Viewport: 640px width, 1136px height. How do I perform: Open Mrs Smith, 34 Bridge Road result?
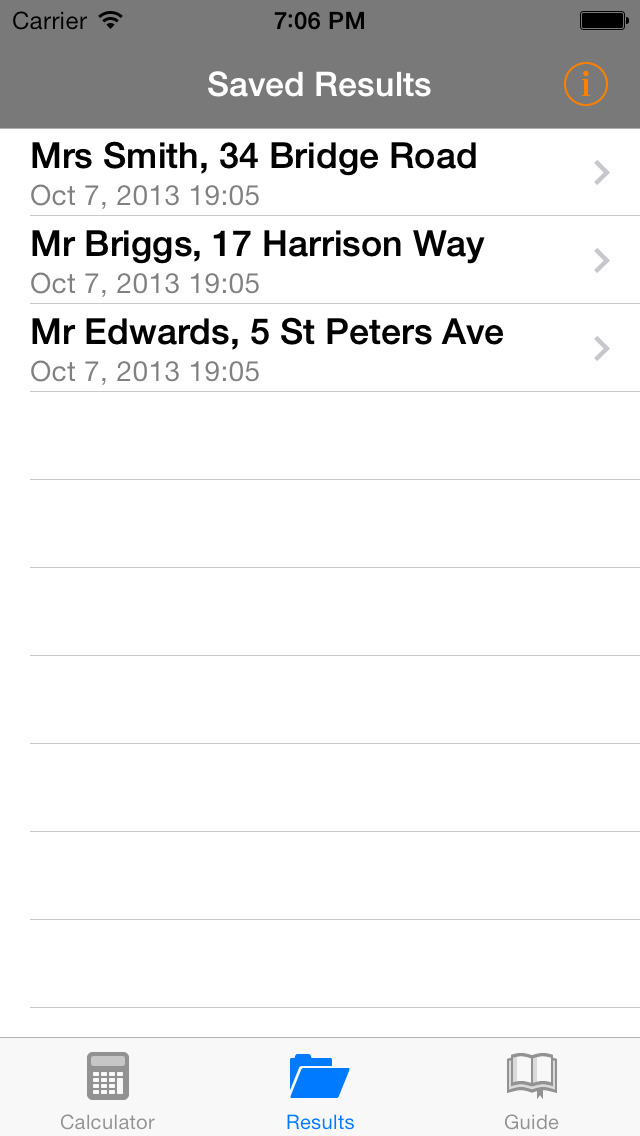[320, 172]
